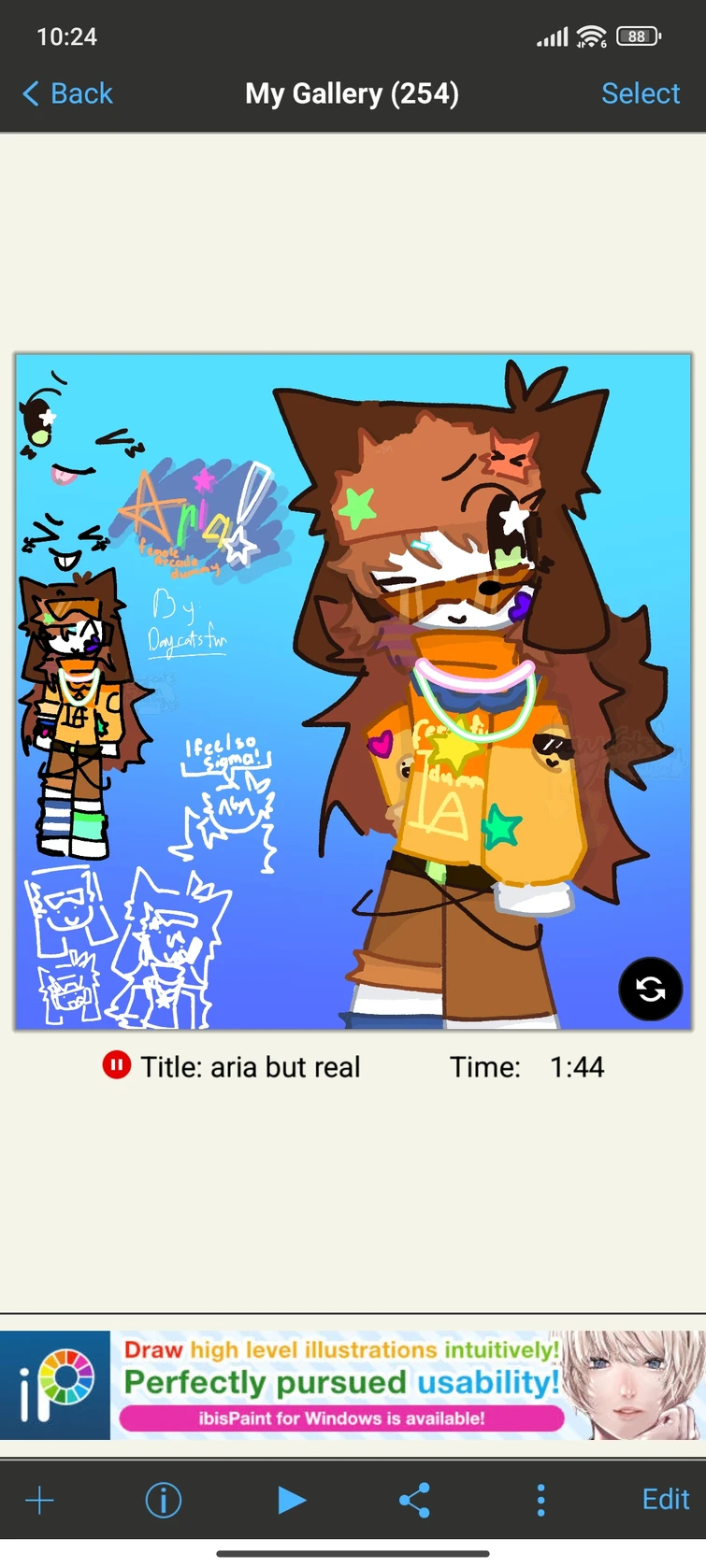Open the 'aria but real' artwork

click(353, 691)
